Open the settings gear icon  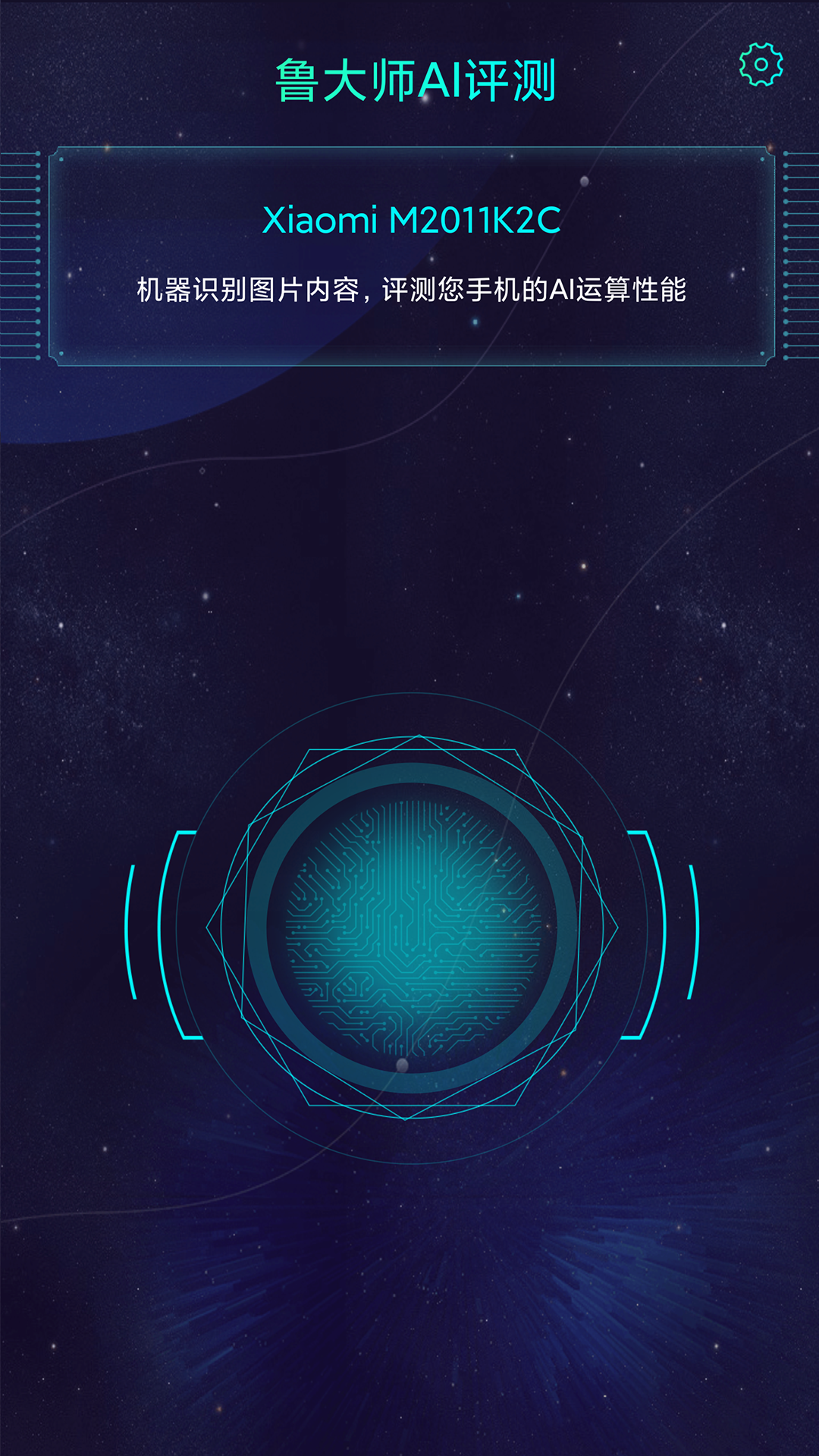761,65
